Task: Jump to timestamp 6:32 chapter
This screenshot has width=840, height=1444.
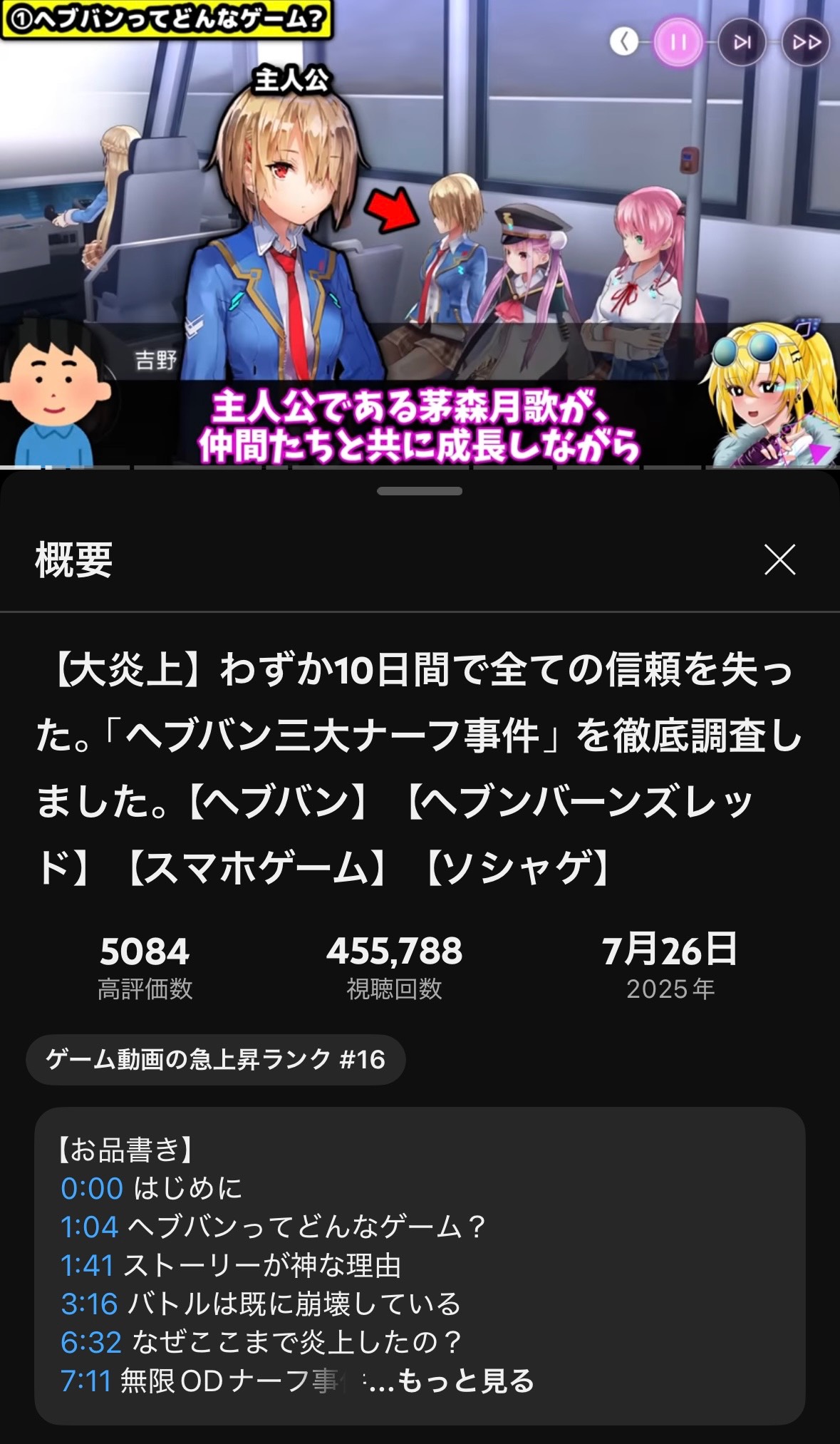Action: [x=91, y=1342]
